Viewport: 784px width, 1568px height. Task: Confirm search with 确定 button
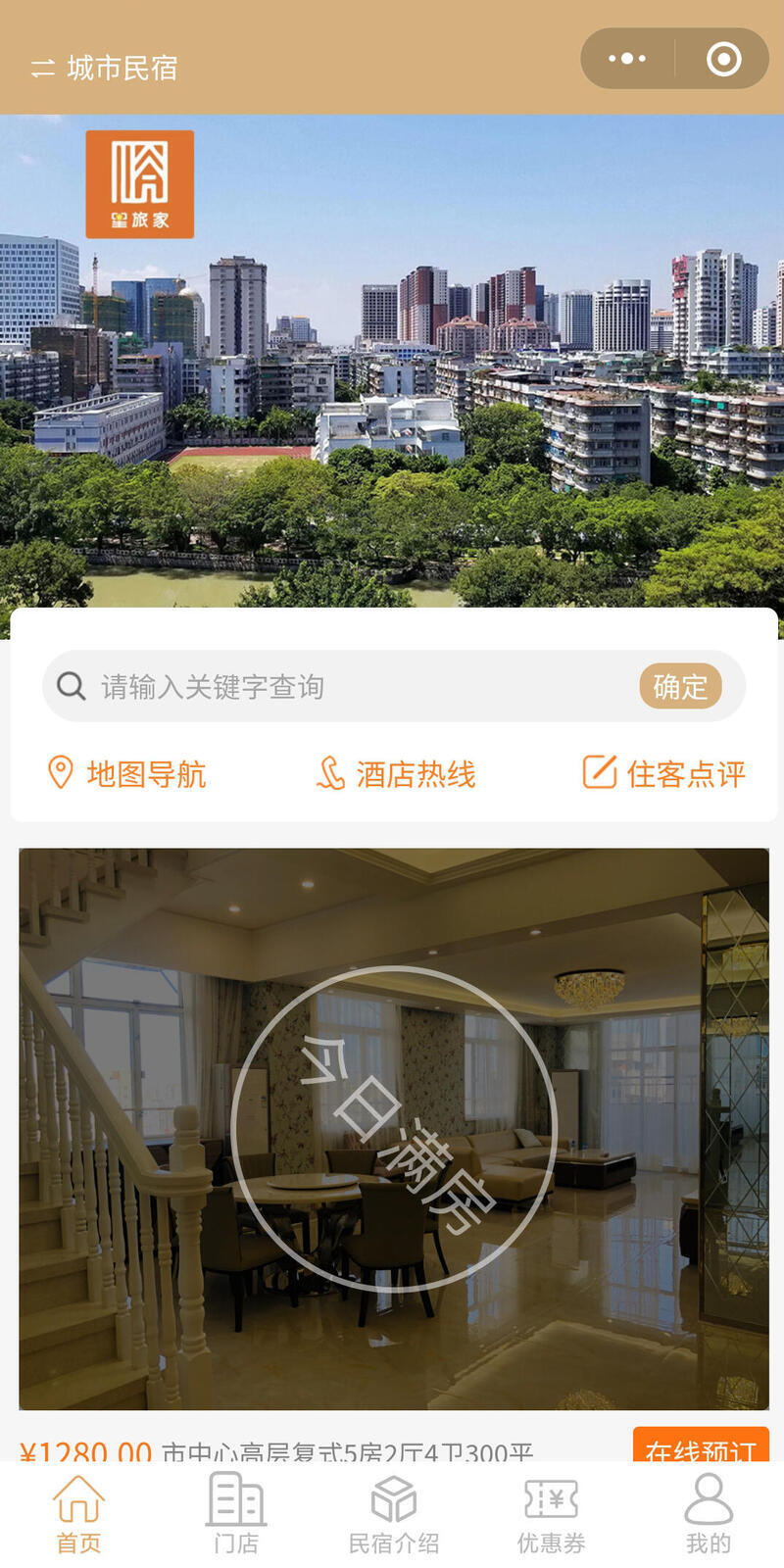[680, 686]
